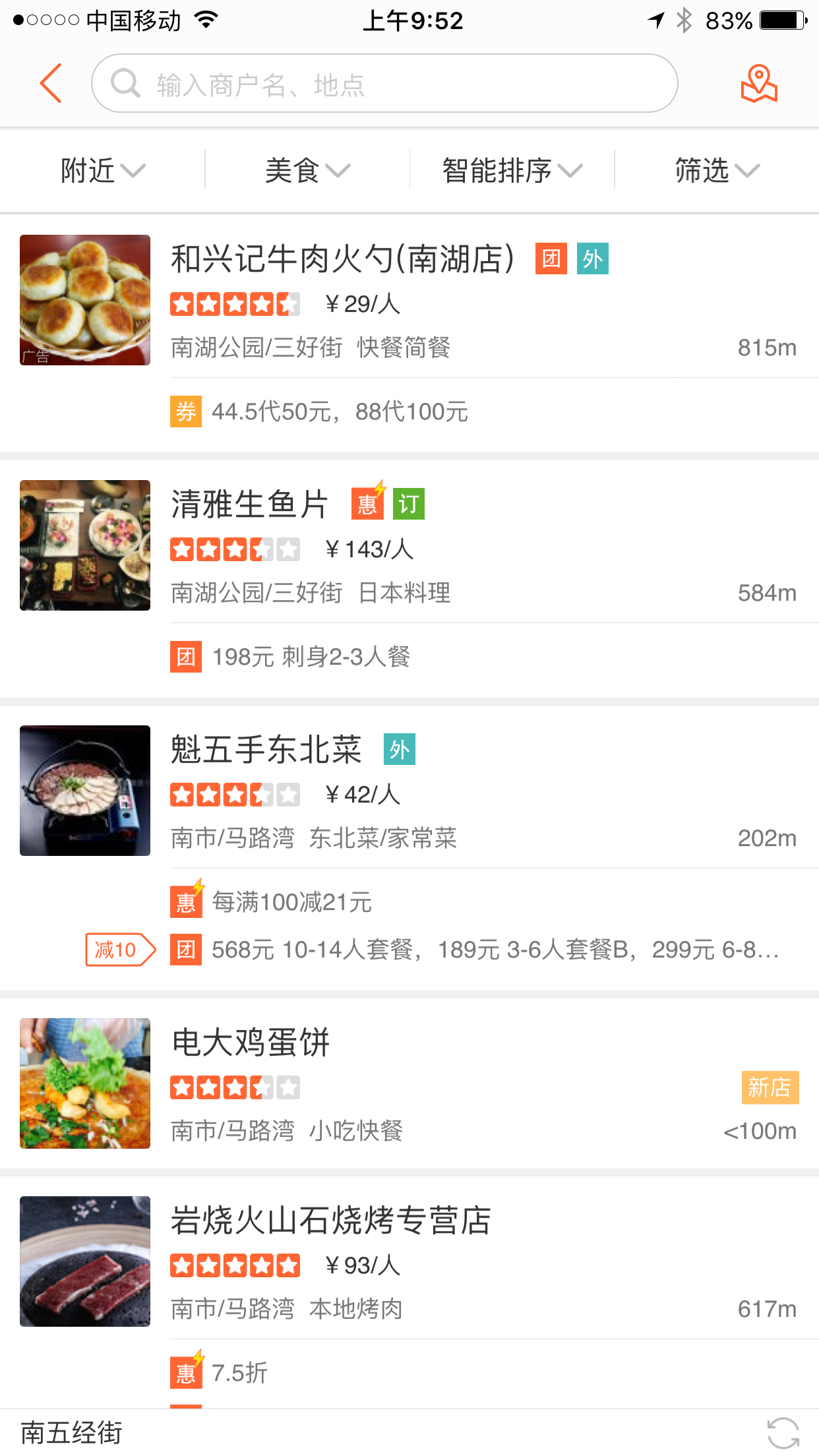Expand the 美食 category dropdown
819x1456 pixels.
(x=307, y=171)
